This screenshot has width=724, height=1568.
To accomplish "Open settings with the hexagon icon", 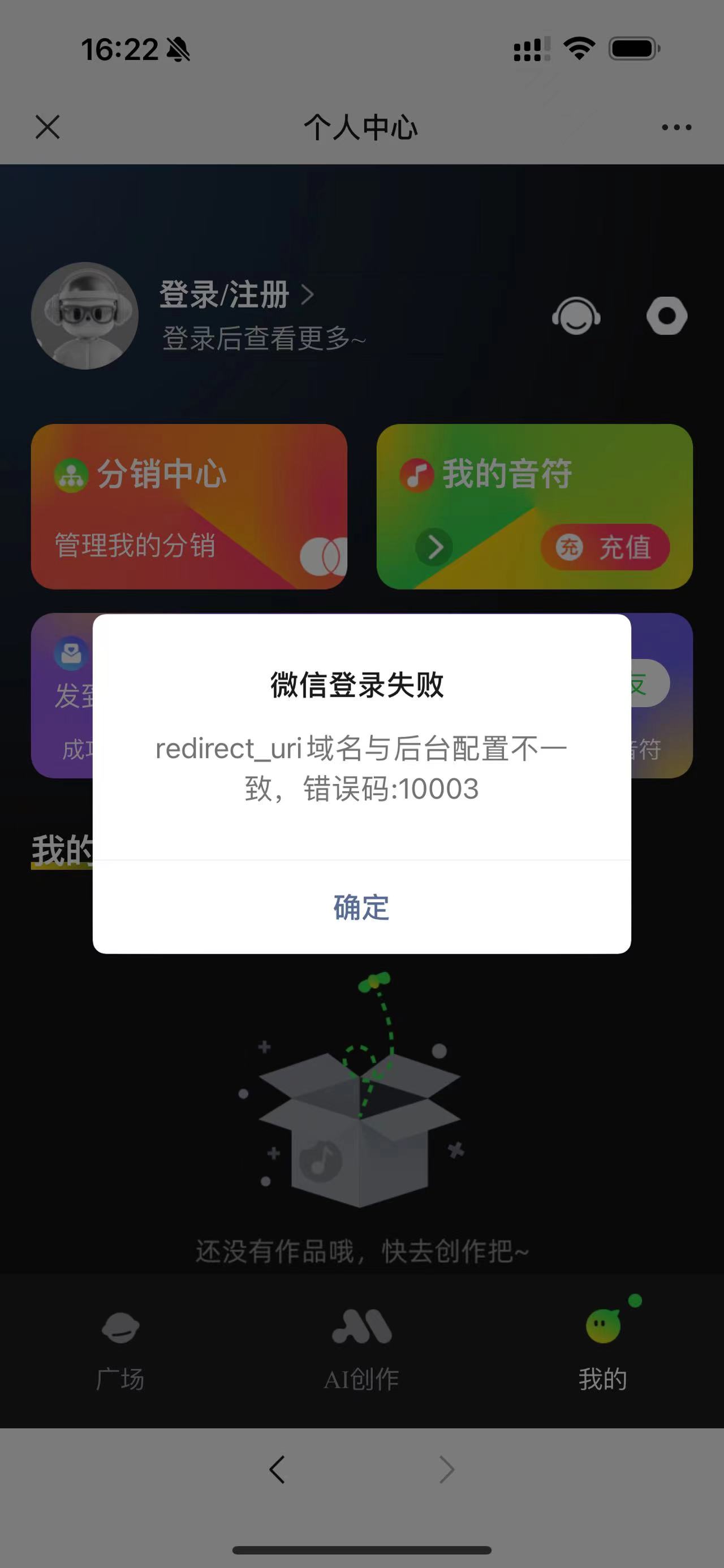I will (x=667, y=315).
